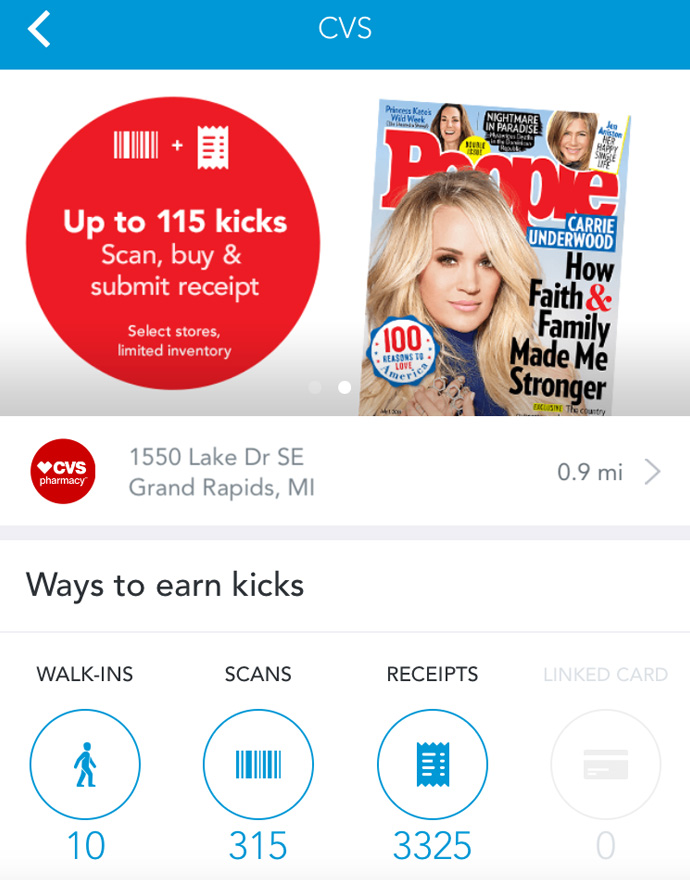The height and width of the screenshot is (880, 690).
Task: Go back using the header arrow
Action: [39, 29]
